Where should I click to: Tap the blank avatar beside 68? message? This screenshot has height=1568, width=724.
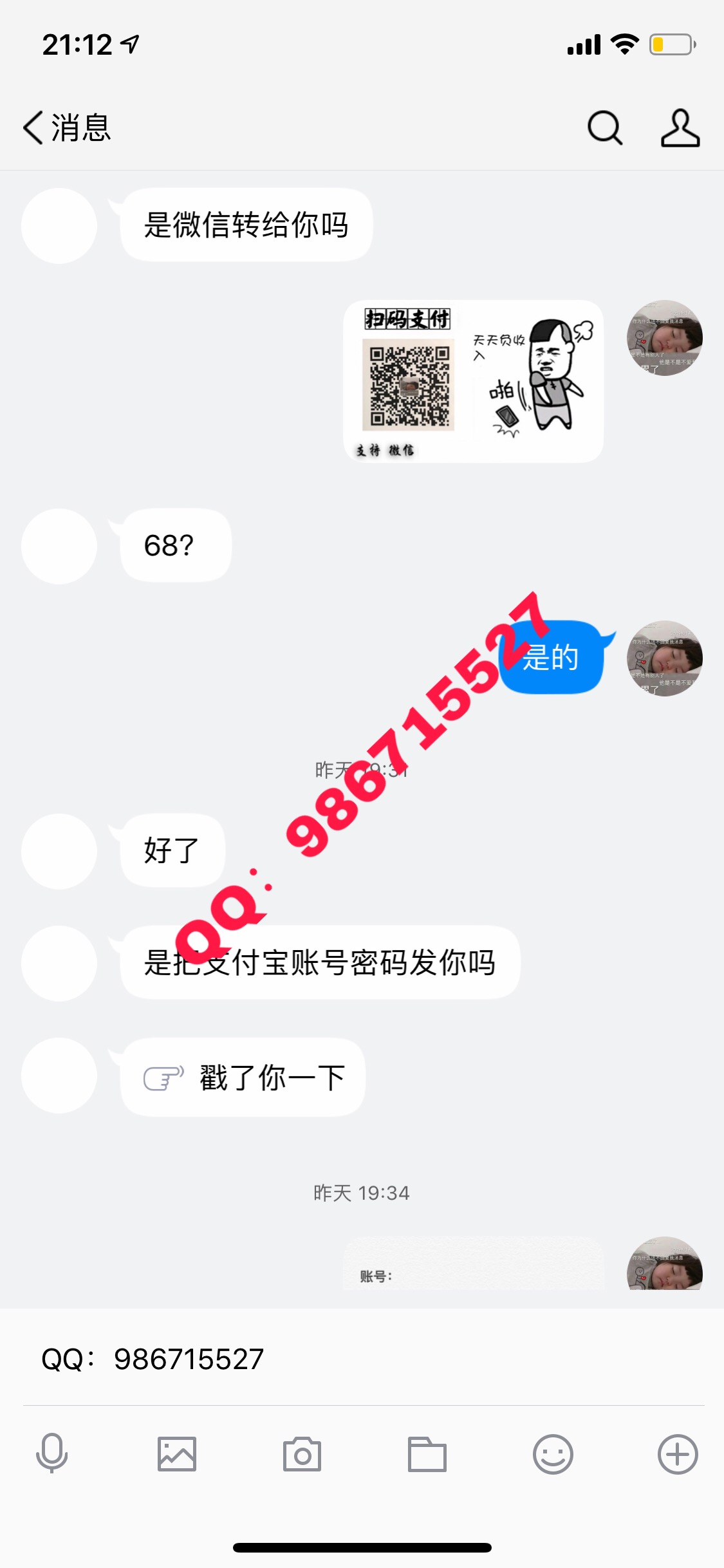point(59,546)
